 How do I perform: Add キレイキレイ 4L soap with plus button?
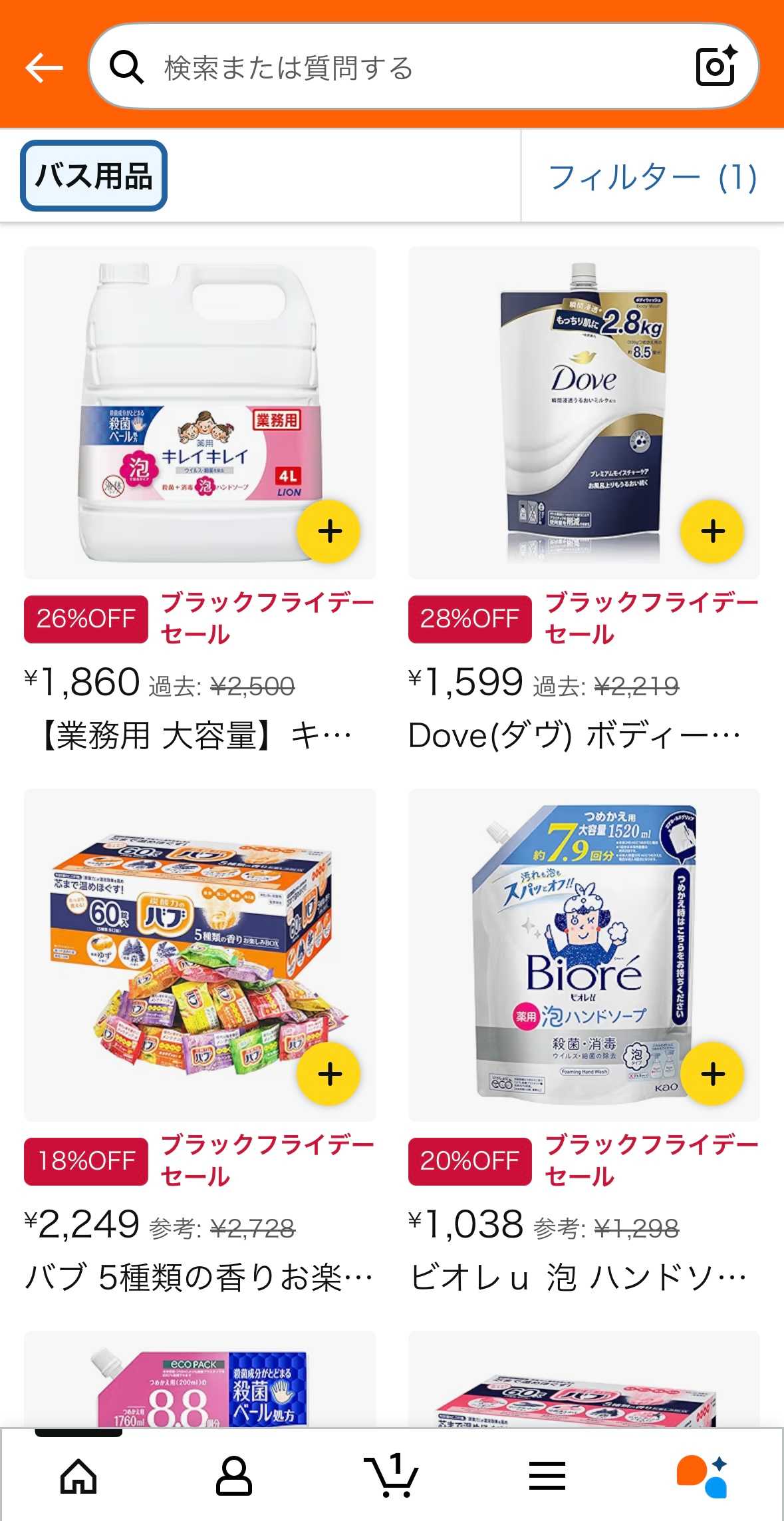tap(329, 532)
